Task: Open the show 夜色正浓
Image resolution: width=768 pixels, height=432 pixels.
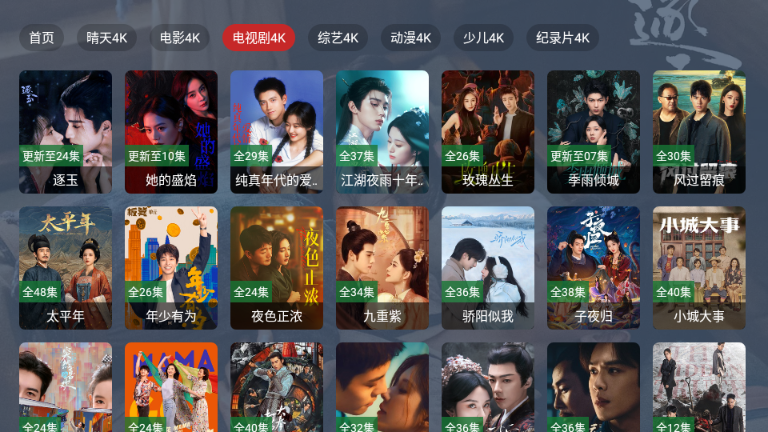Action: 277,267
